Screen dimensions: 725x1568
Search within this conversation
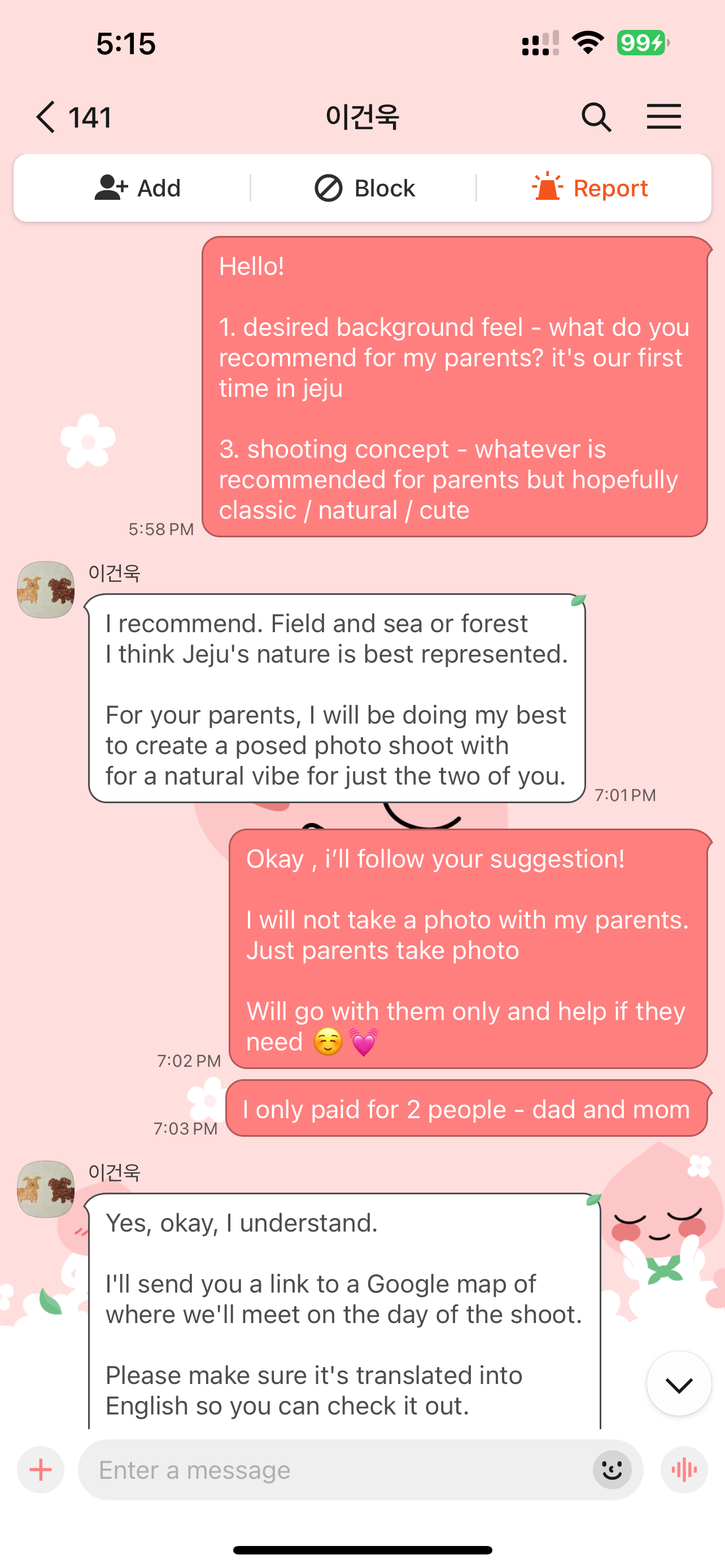[x=595, y=117]
